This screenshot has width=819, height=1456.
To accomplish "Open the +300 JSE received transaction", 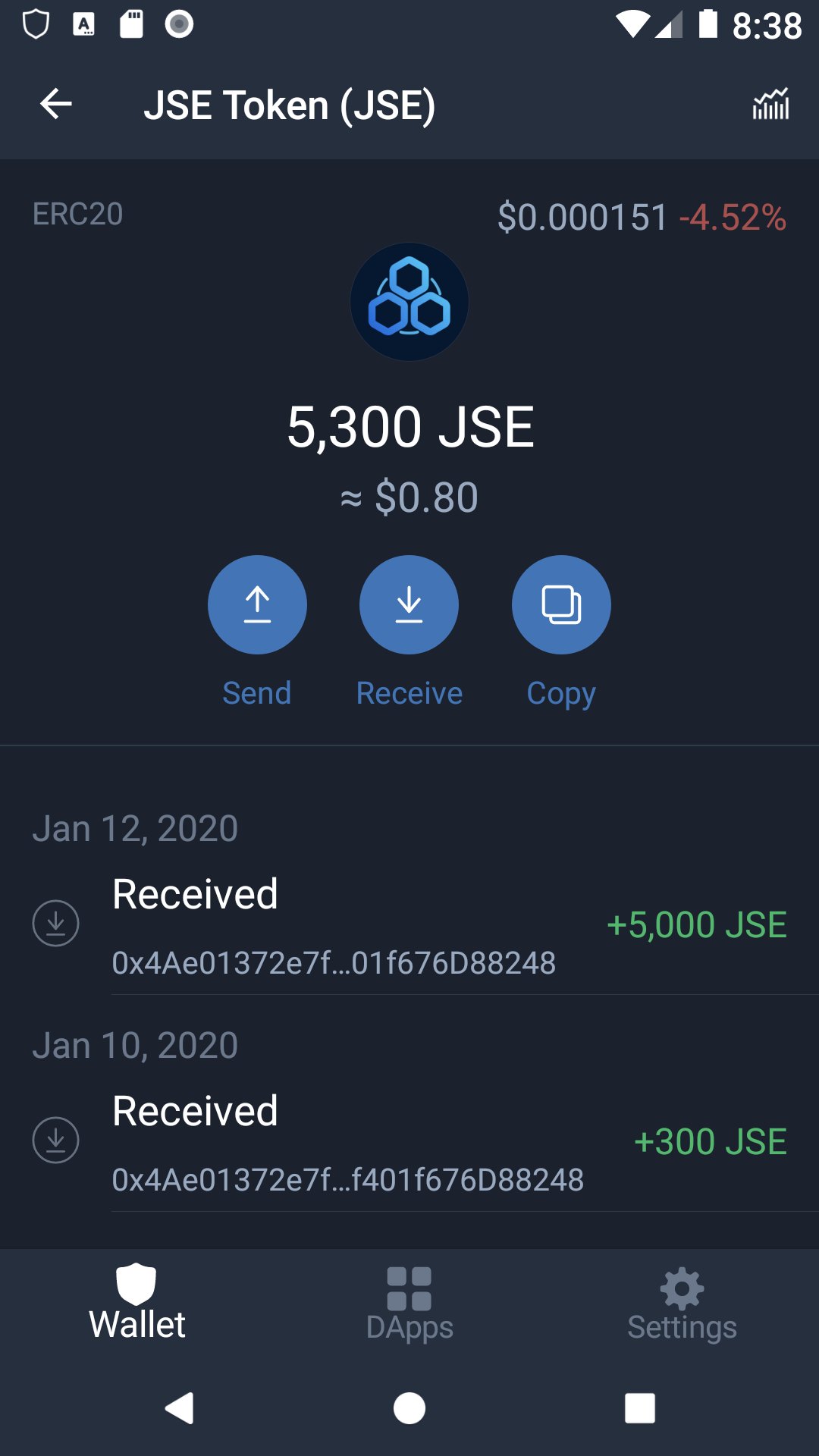I will click(x=409, y=1140).
